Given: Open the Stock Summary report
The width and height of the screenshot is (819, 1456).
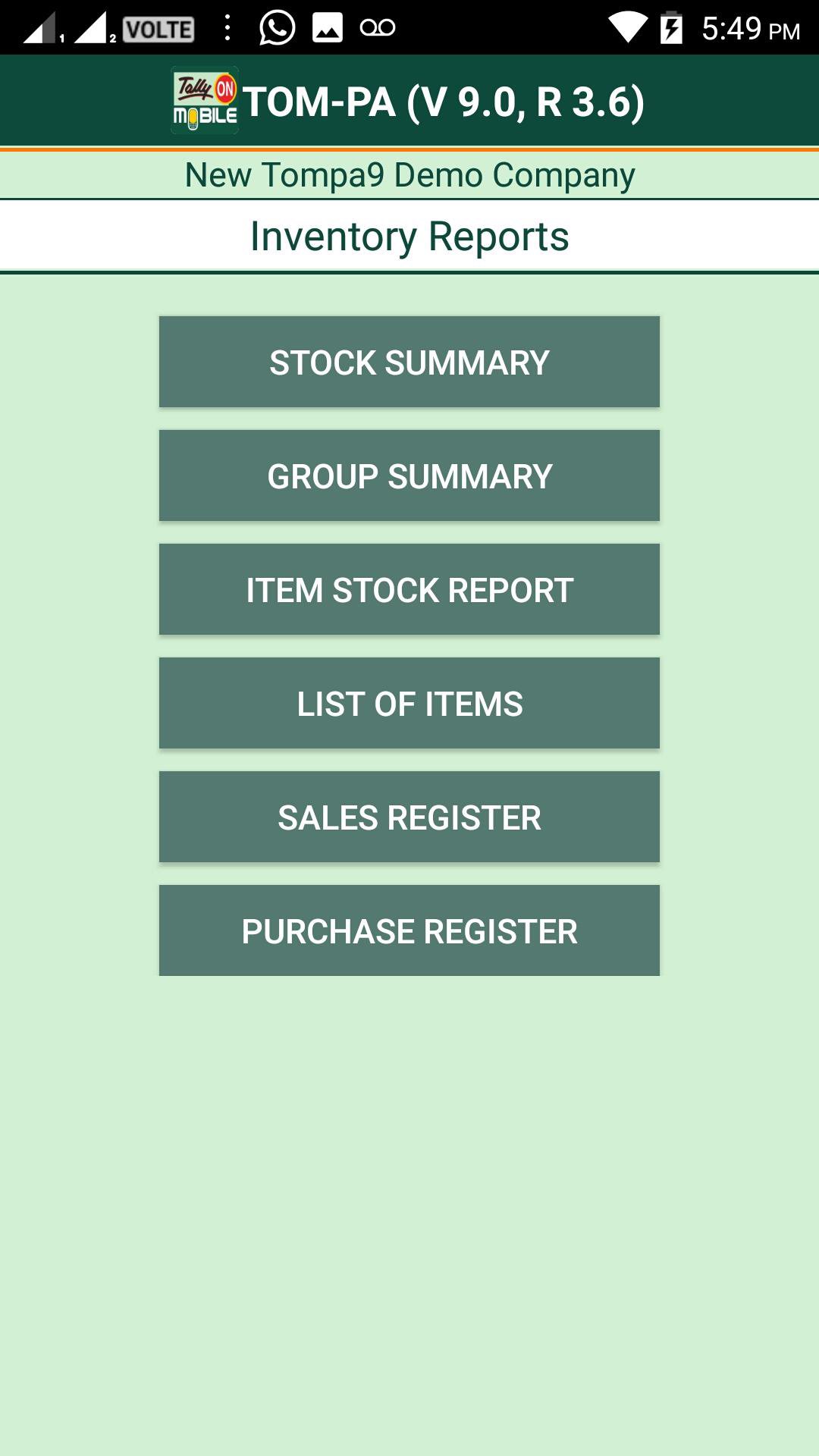Looking at the screenshot, I should pyautogui.click(x=409, y=362).
